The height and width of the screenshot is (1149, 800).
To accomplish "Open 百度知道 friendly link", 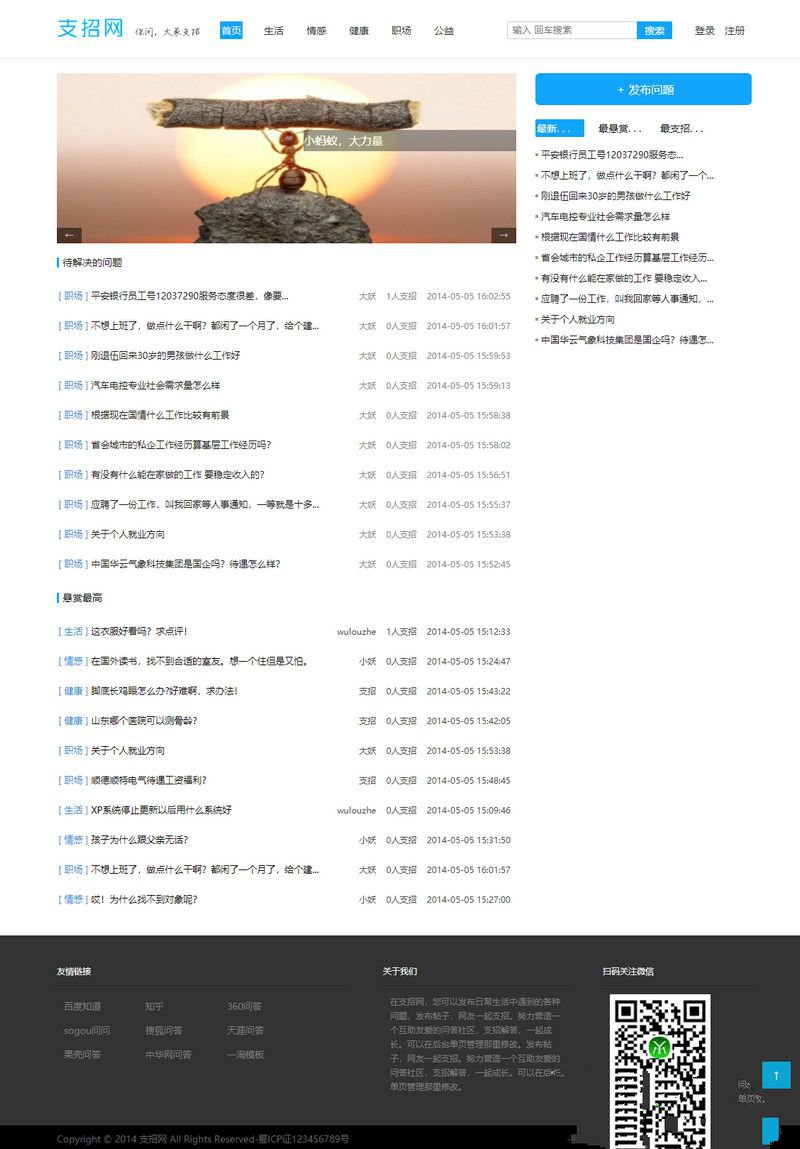I will [x=82, y=1006].
